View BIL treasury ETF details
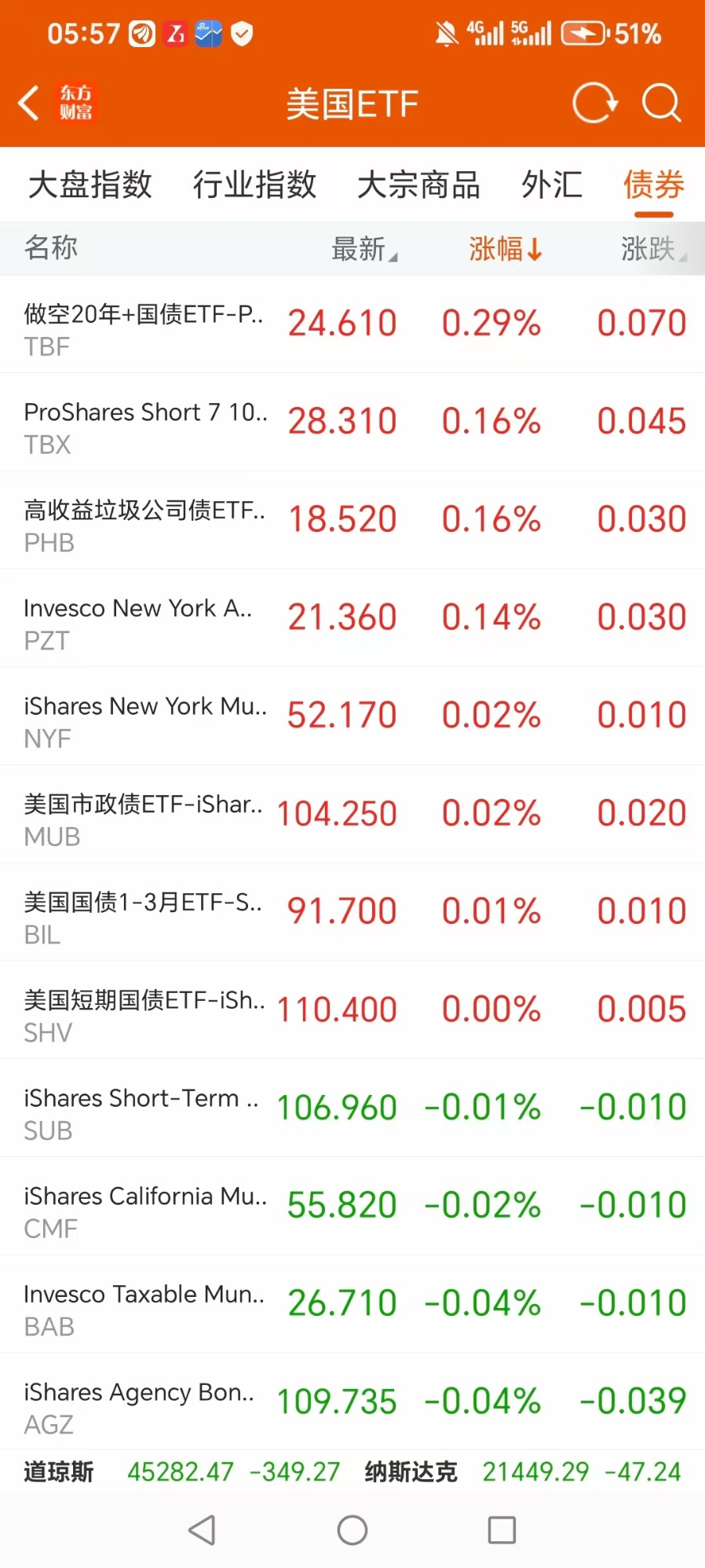This screenshot has height=1568, width=705. coord(352,913)
